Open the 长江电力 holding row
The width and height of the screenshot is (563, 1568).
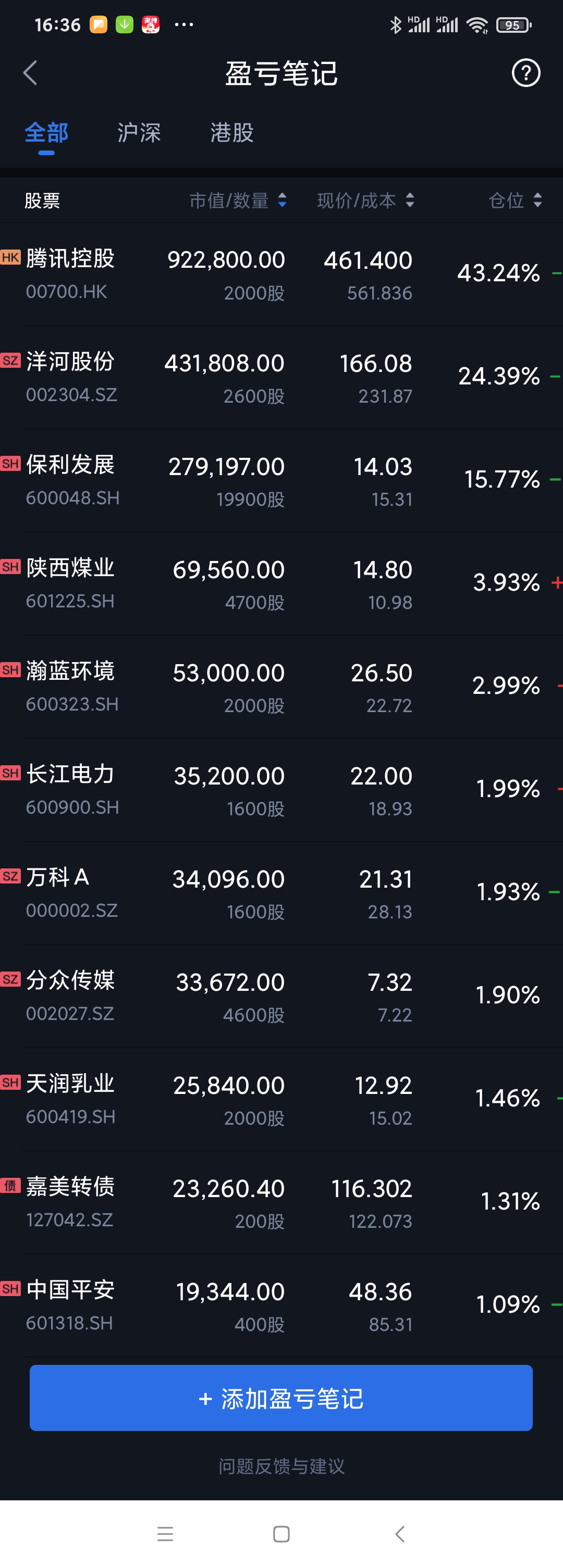coord(280,790)
